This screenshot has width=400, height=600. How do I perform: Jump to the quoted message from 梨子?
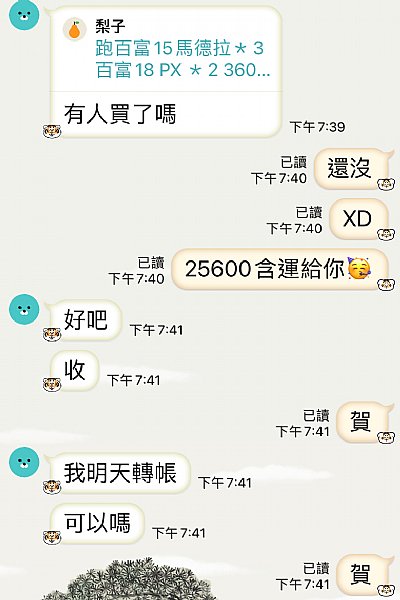coord(166,49)
